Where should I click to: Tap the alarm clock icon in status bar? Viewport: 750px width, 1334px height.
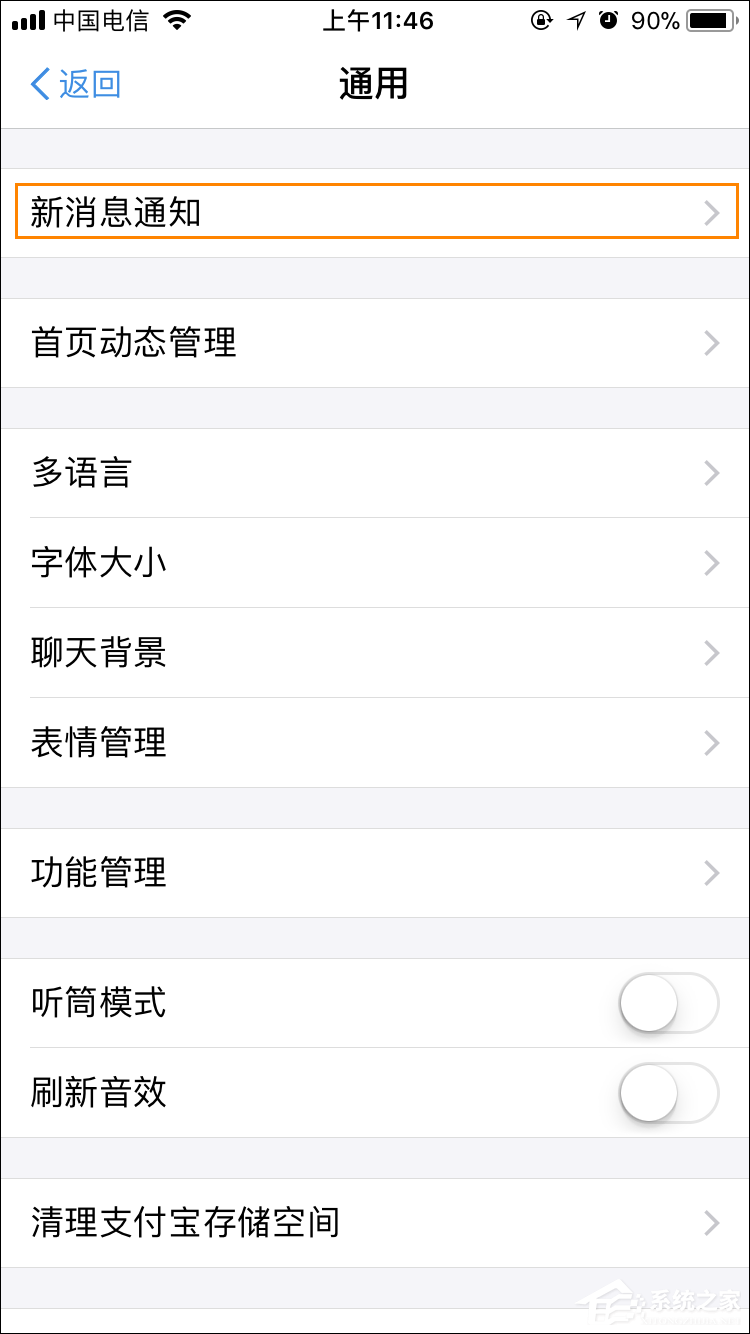[x=608, y=19]
